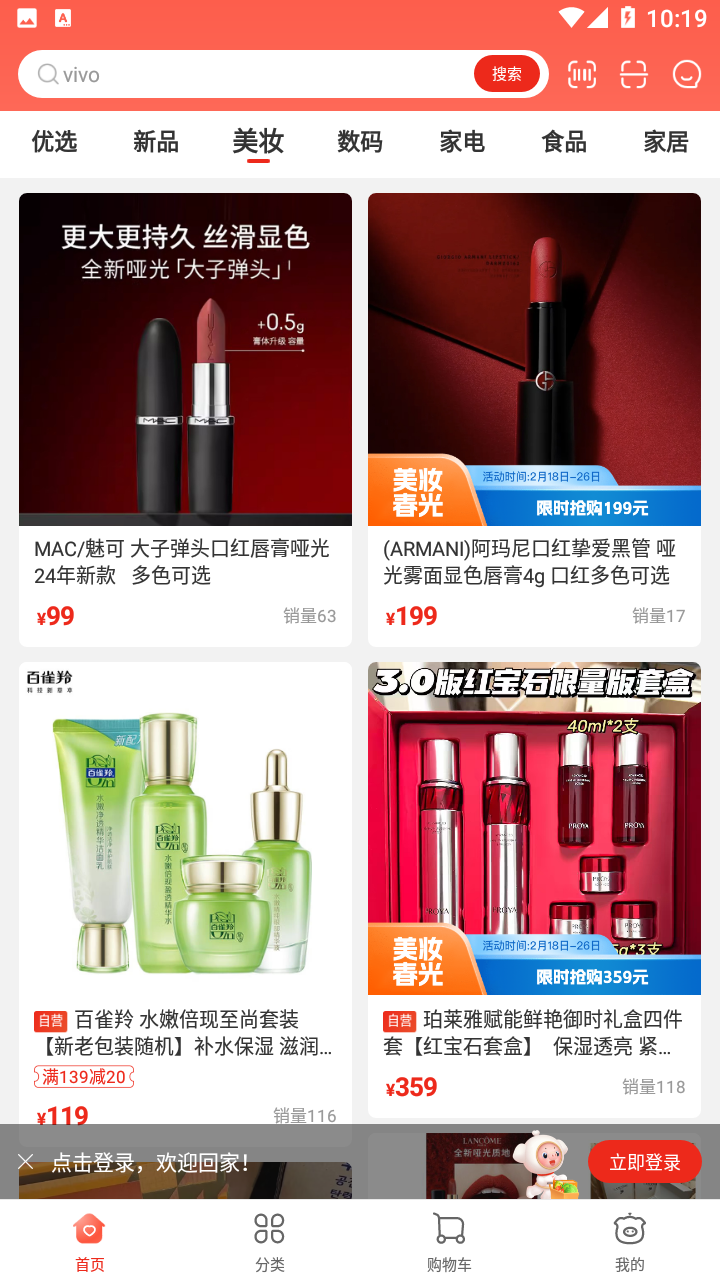
Task: Open the barcode scanner icon
Action: coord(582,74)
